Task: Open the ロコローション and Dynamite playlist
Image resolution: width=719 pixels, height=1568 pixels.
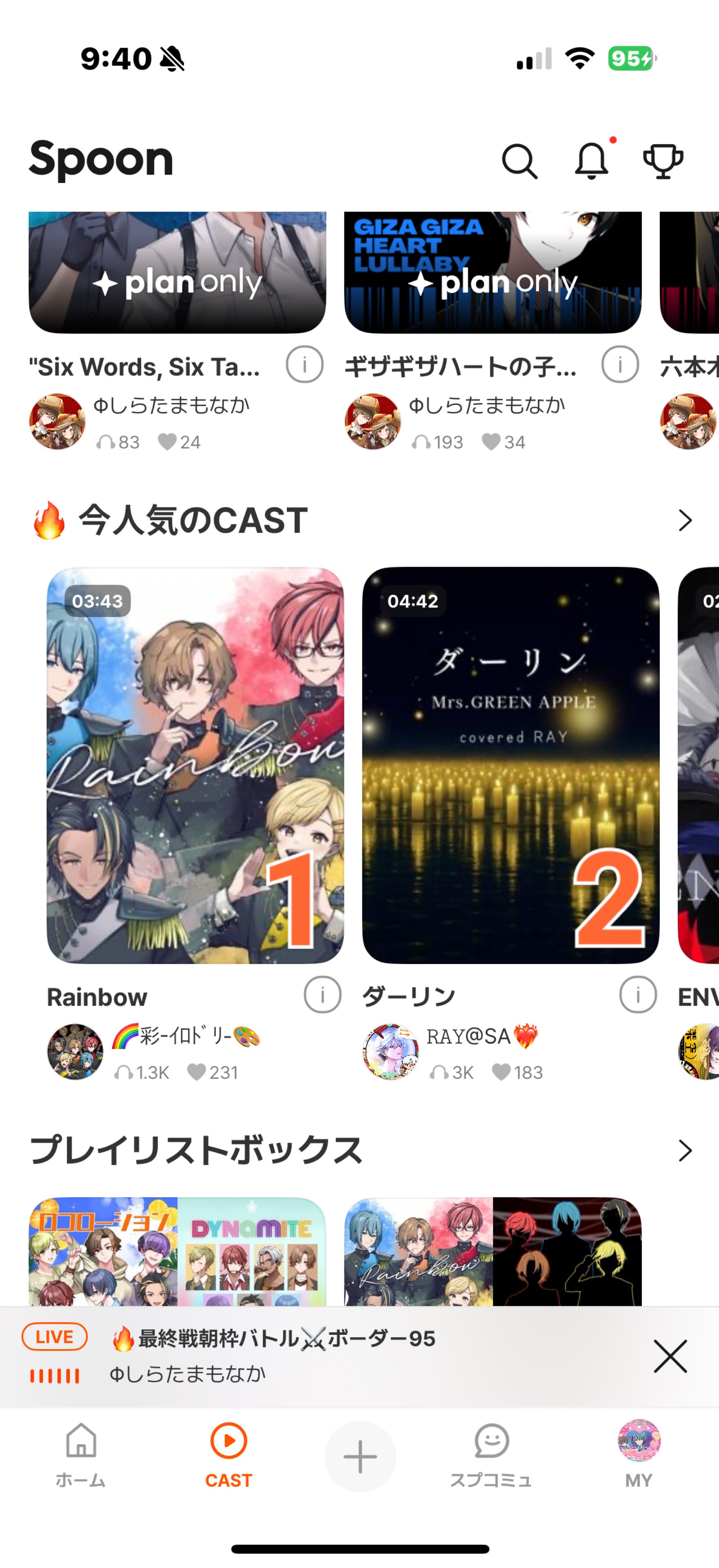Action: click(x=177, y=1252)
